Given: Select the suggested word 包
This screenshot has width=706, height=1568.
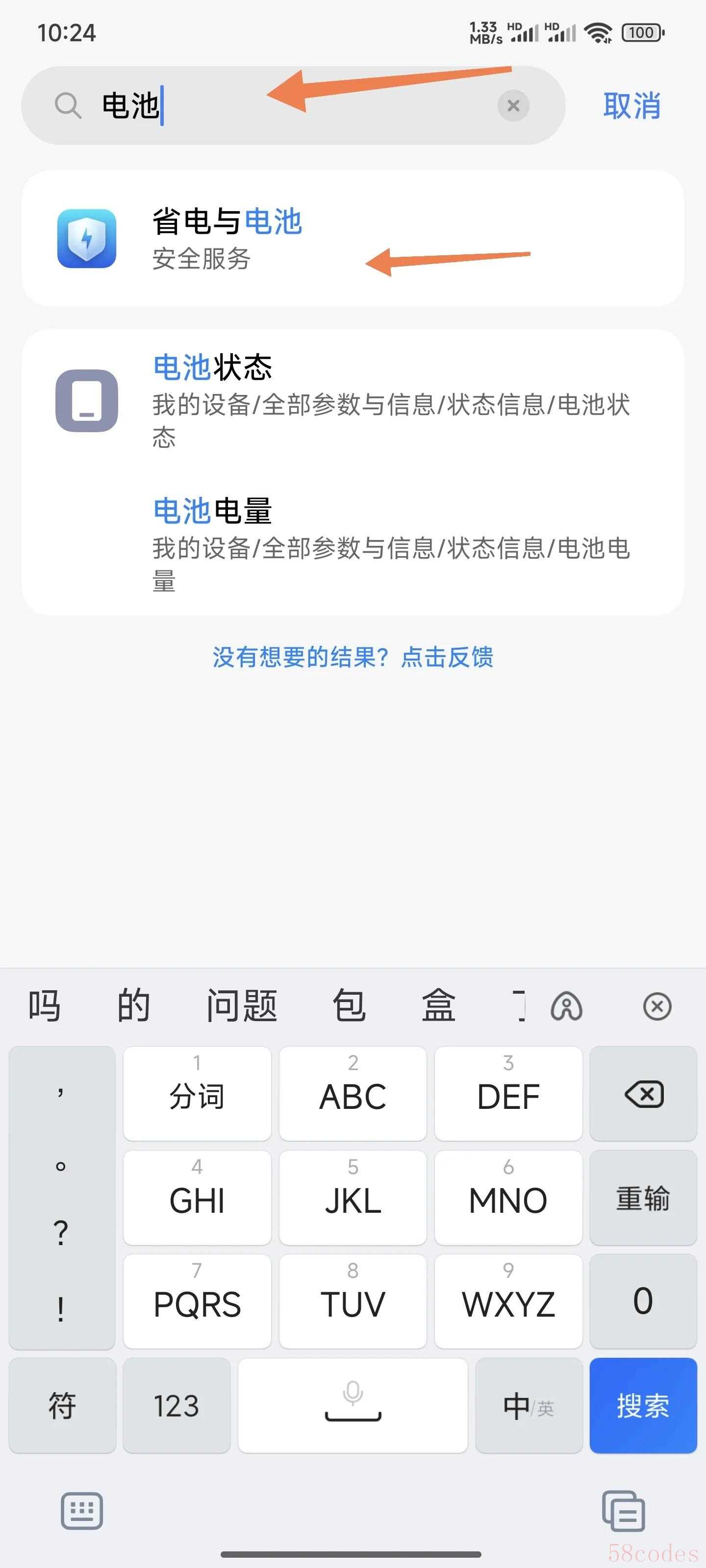Looking at the screenshot, I should pyautogui.click(x=349, y=1006).
